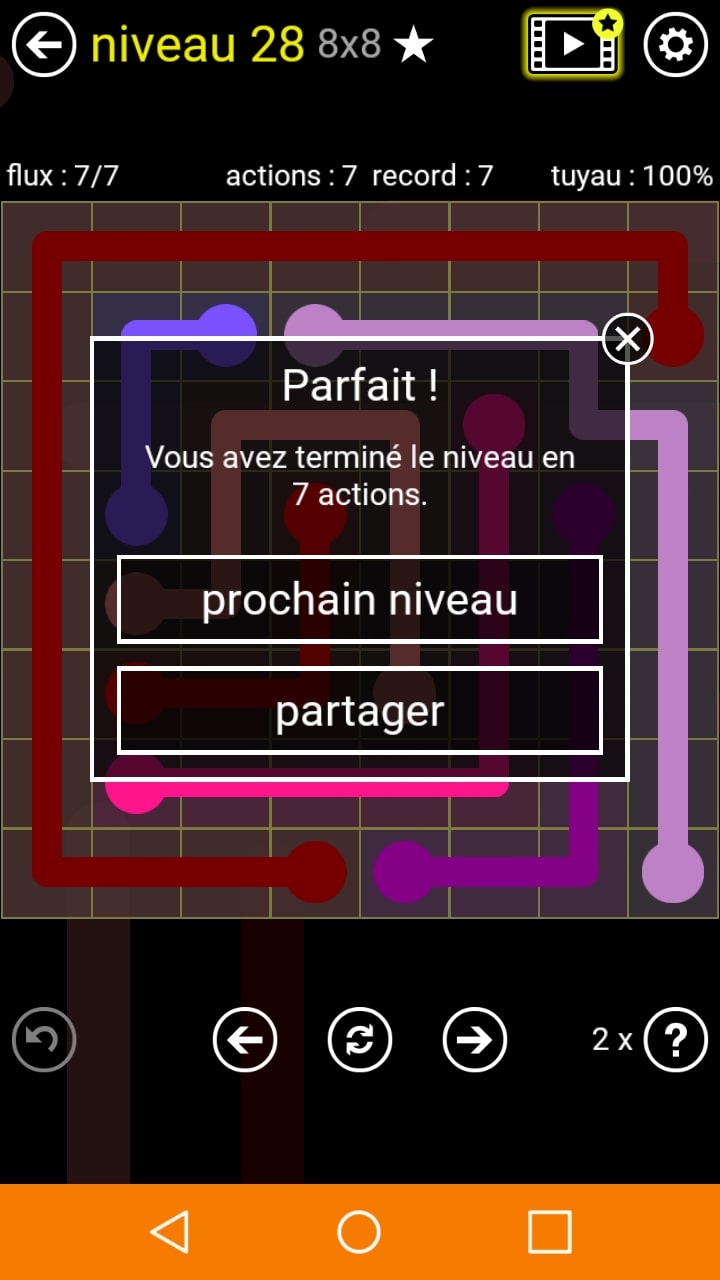The height and width of the screenshot is (1280, 720).
Task: Use a hint with the question mark
Action: (x=676, y=1040)
